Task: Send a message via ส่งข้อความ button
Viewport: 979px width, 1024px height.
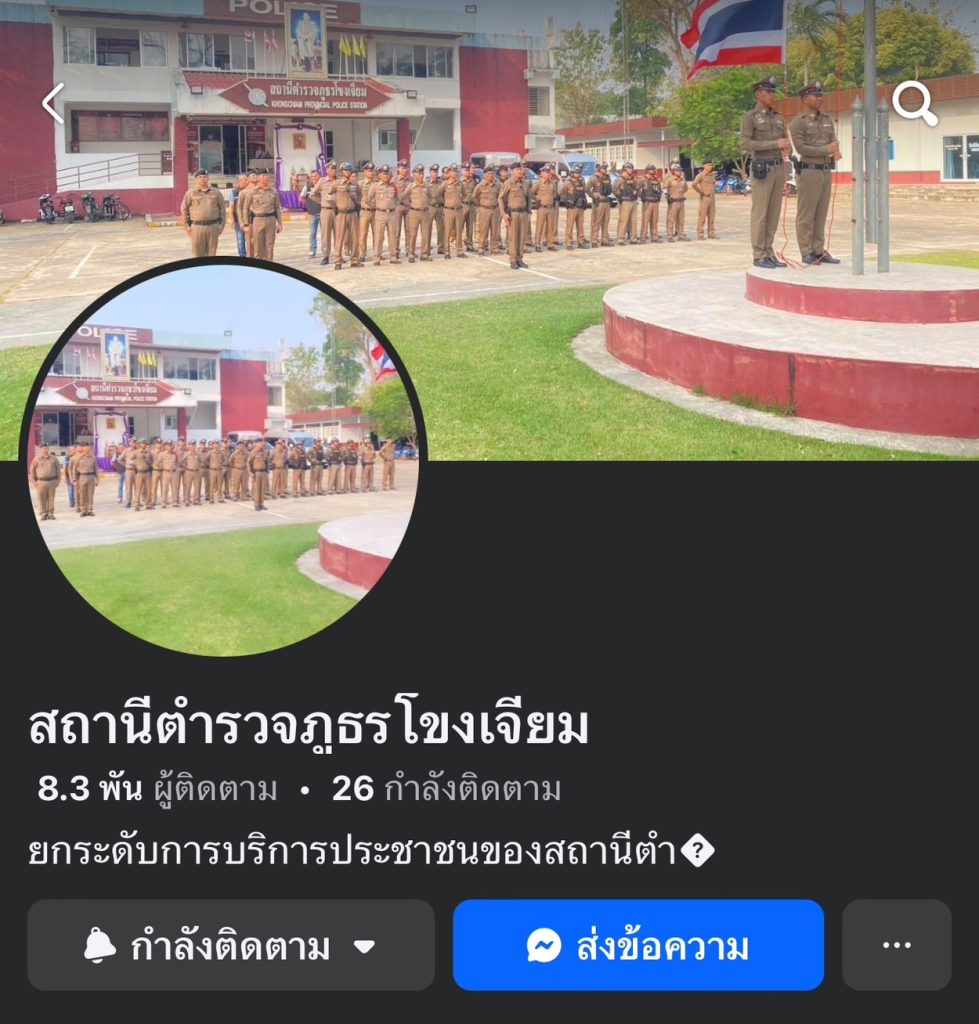Action: (638, 945)
